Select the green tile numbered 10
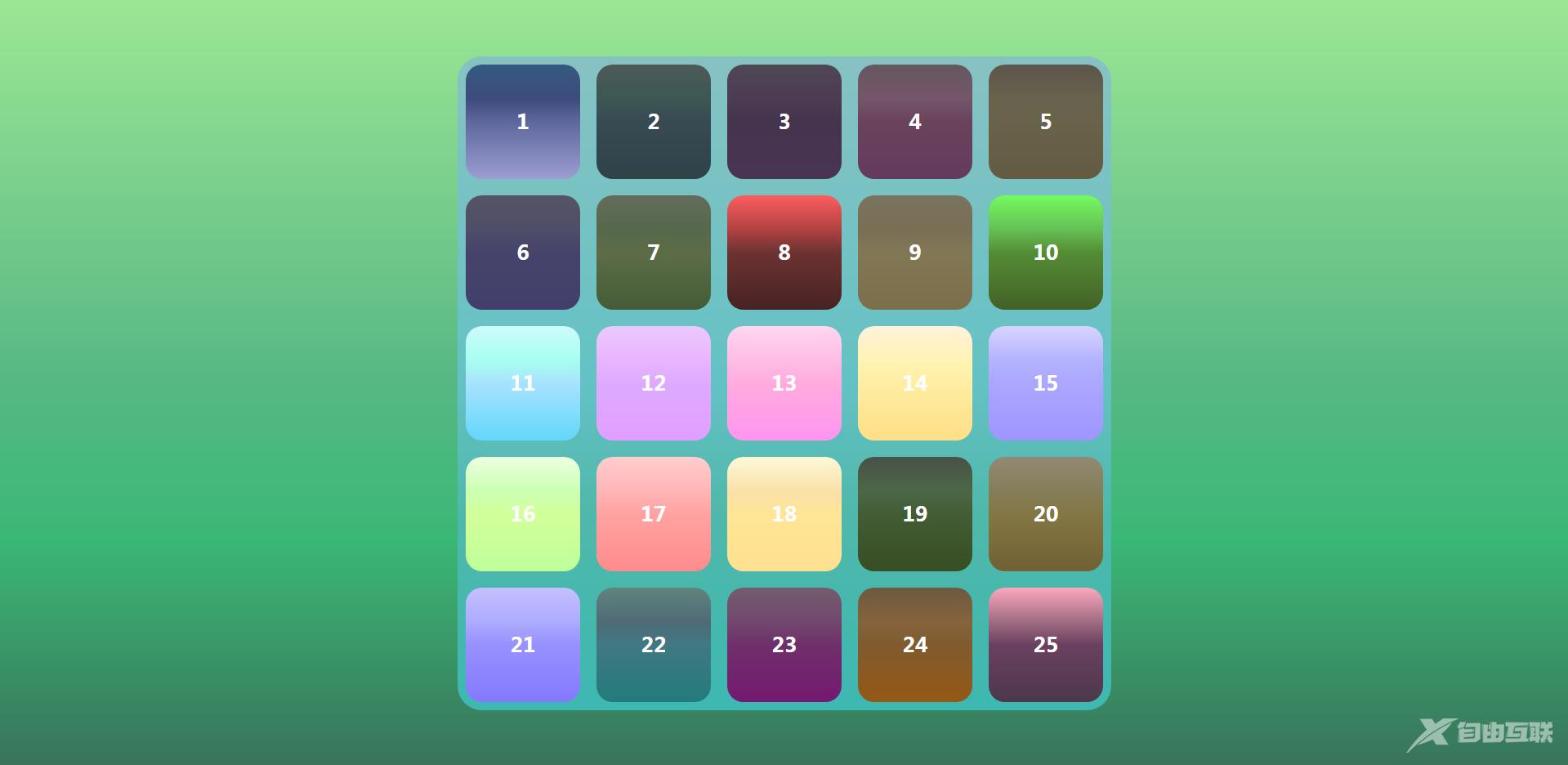Screen dimensions: 1568x765 pyautogui.click(x=1046, y=253)
